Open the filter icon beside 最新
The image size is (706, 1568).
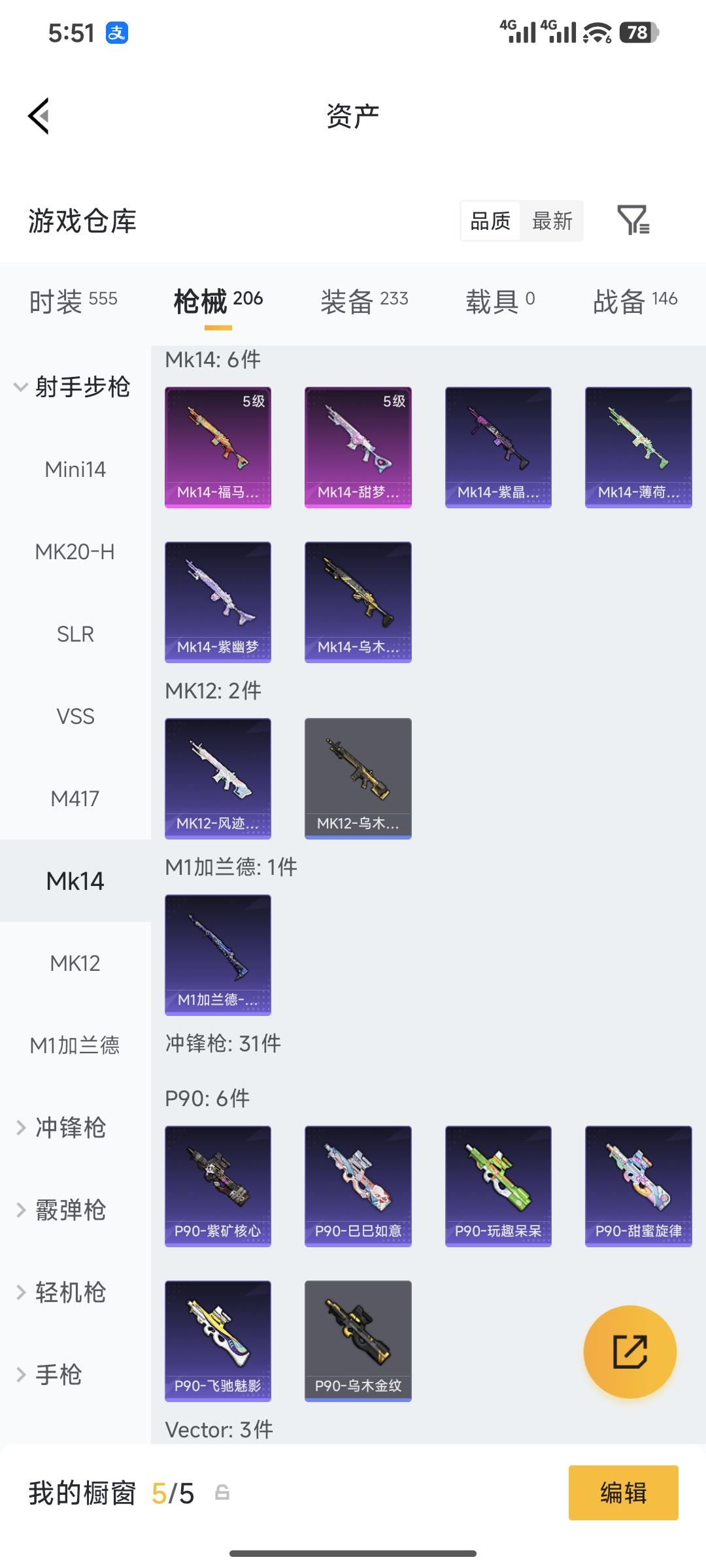coord(633,220)
